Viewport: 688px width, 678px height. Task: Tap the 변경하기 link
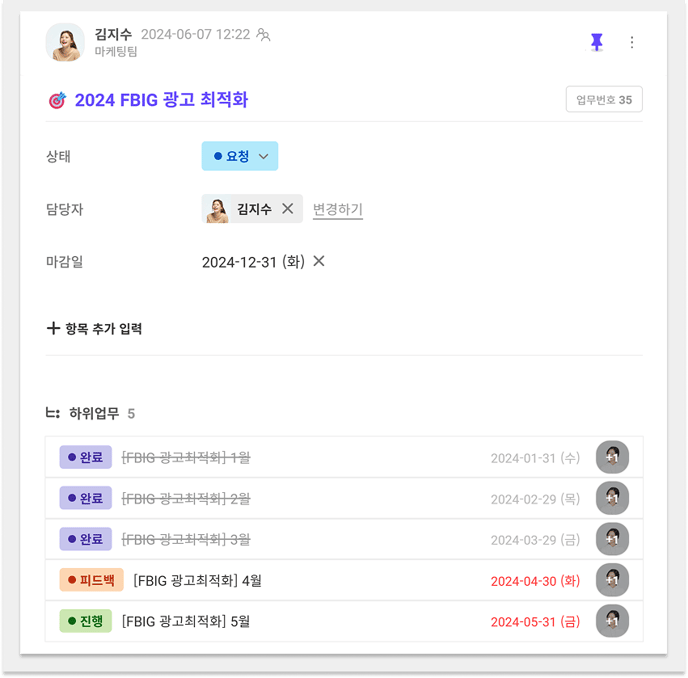tap(337, 209)
